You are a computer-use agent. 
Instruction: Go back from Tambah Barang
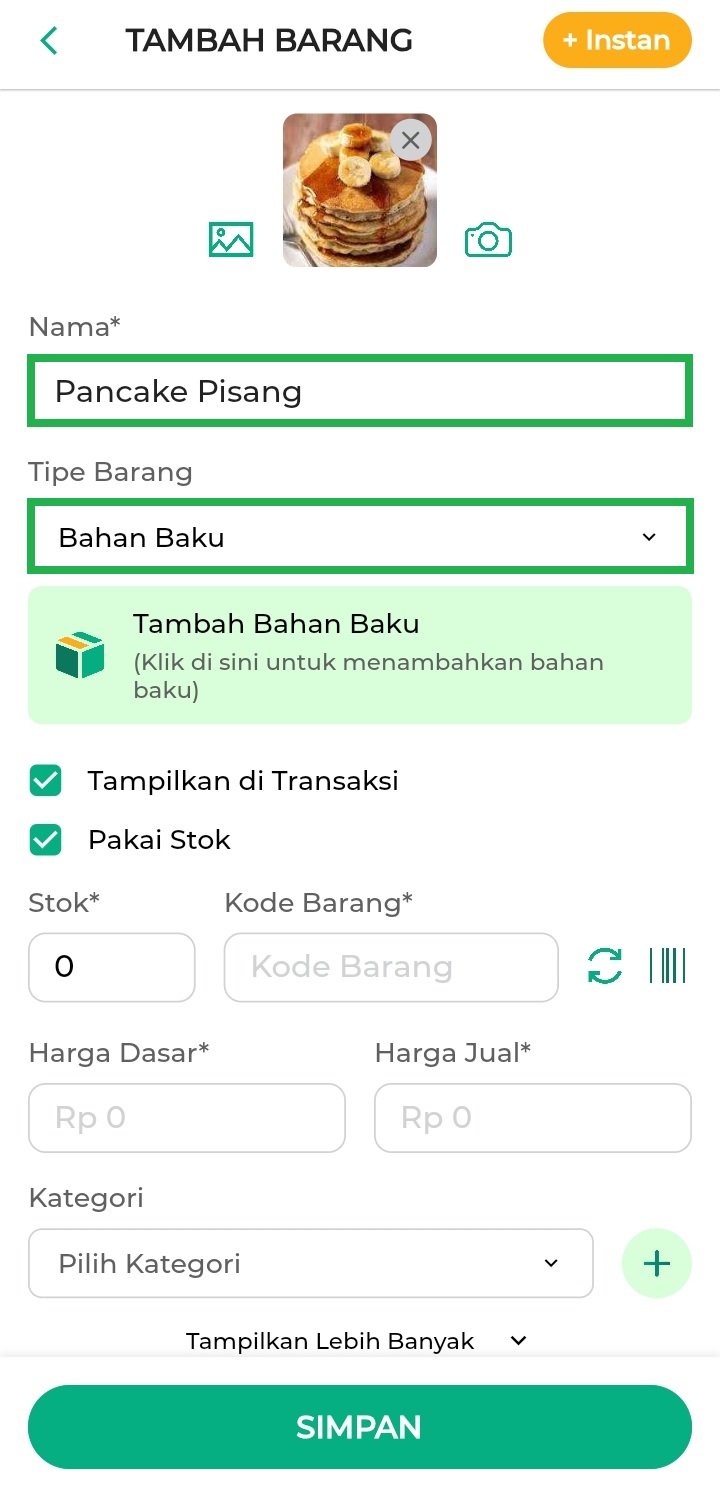[49, 41]
